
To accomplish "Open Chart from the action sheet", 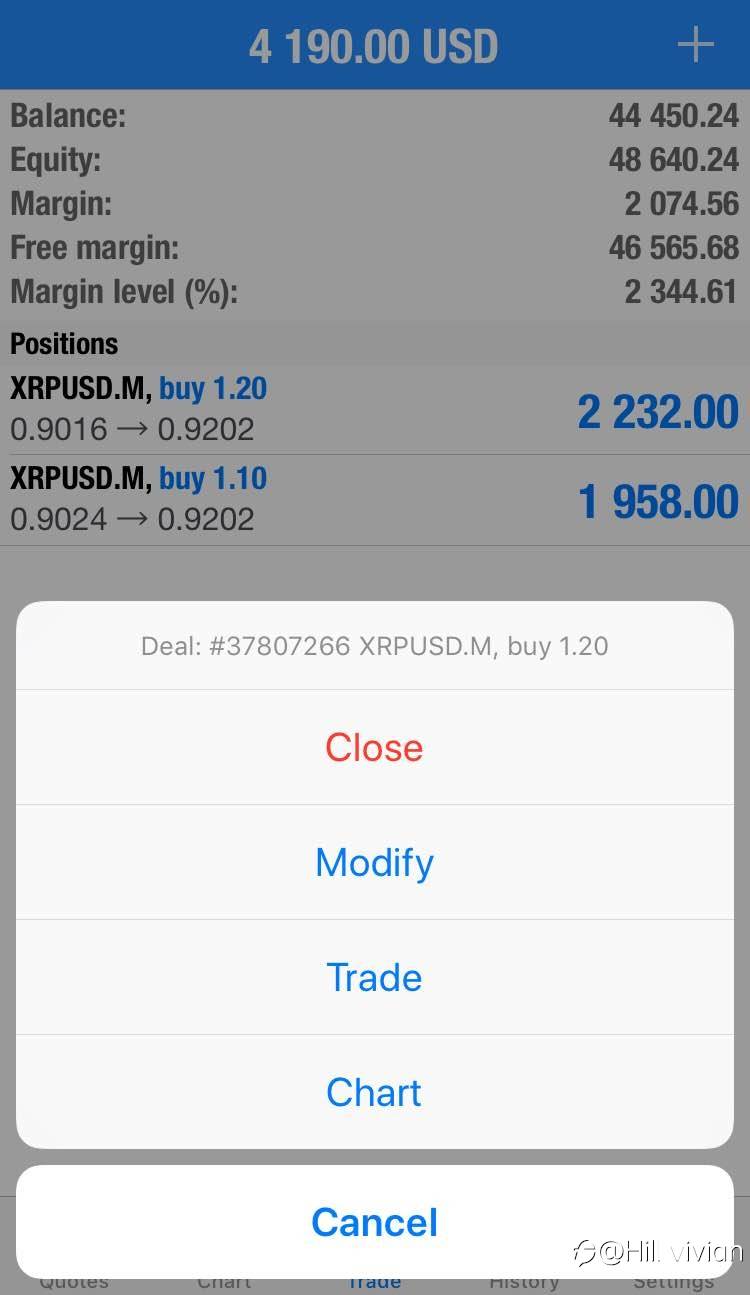I will tap(374, 1092).
